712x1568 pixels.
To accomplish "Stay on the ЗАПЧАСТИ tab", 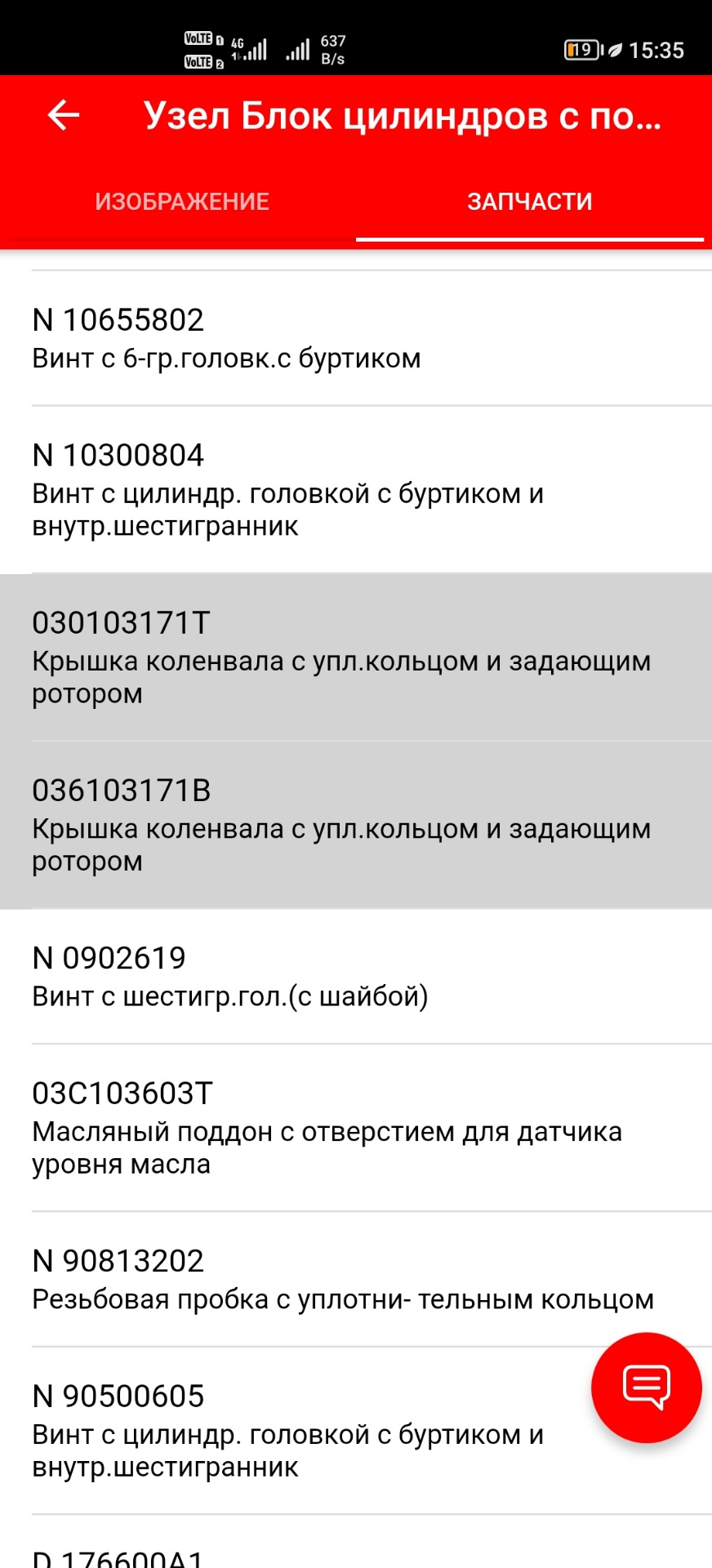I will (x=529, y=201).
